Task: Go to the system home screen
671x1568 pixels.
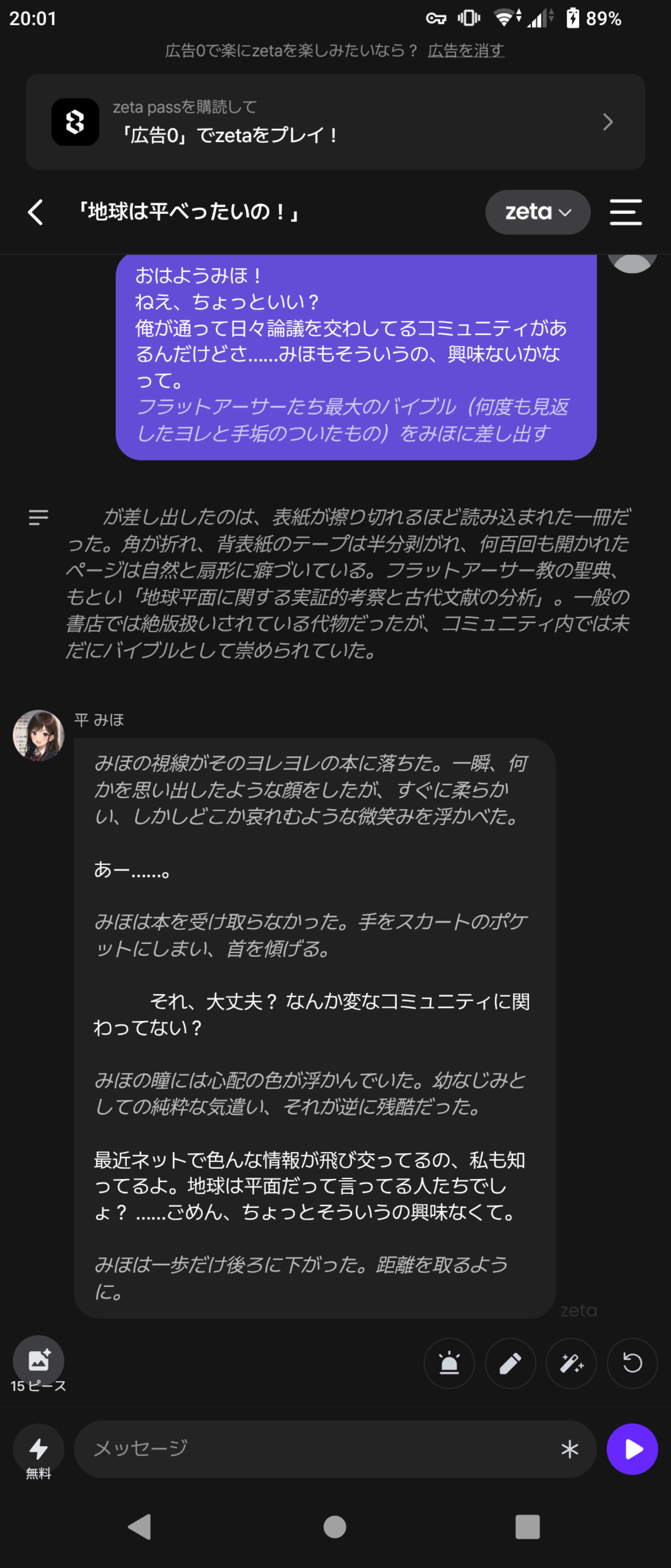Action: (x=335, y=1527)
